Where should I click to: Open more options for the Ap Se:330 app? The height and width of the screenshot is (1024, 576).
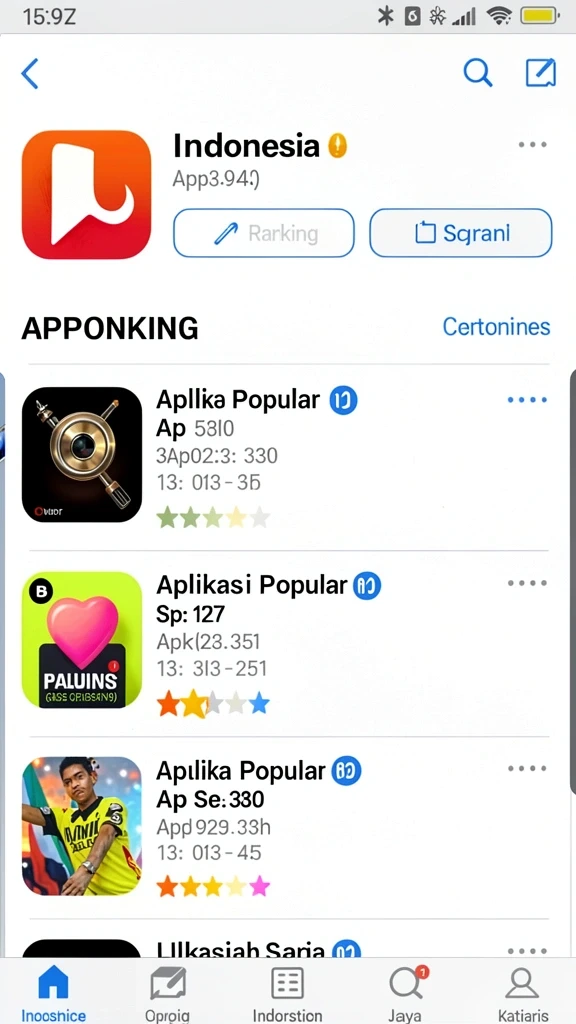click(x=528, y=769)
